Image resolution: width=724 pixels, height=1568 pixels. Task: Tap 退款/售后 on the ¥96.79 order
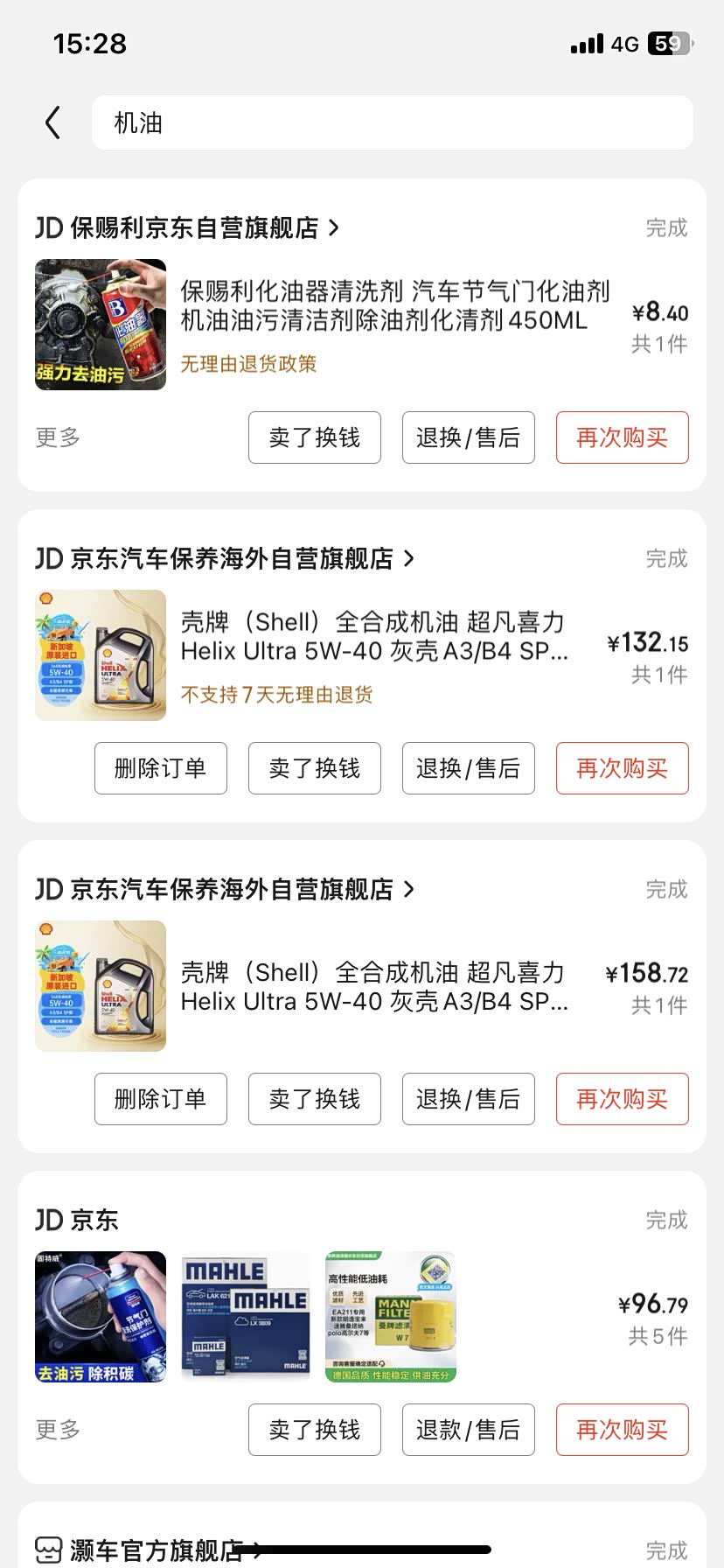[x=468, y=1430]
